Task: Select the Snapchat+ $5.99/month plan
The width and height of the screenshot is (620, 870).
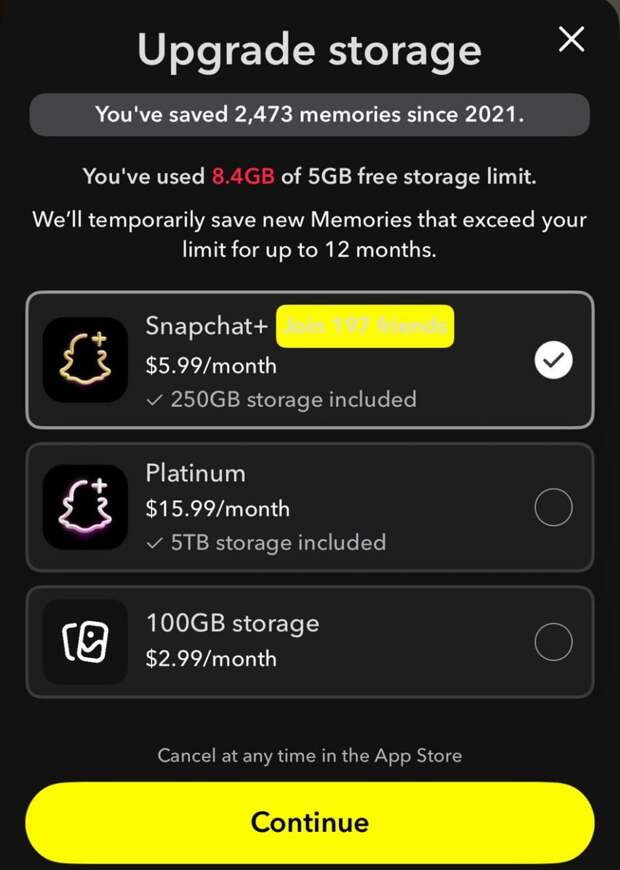Action: click(x=310, y=360)
